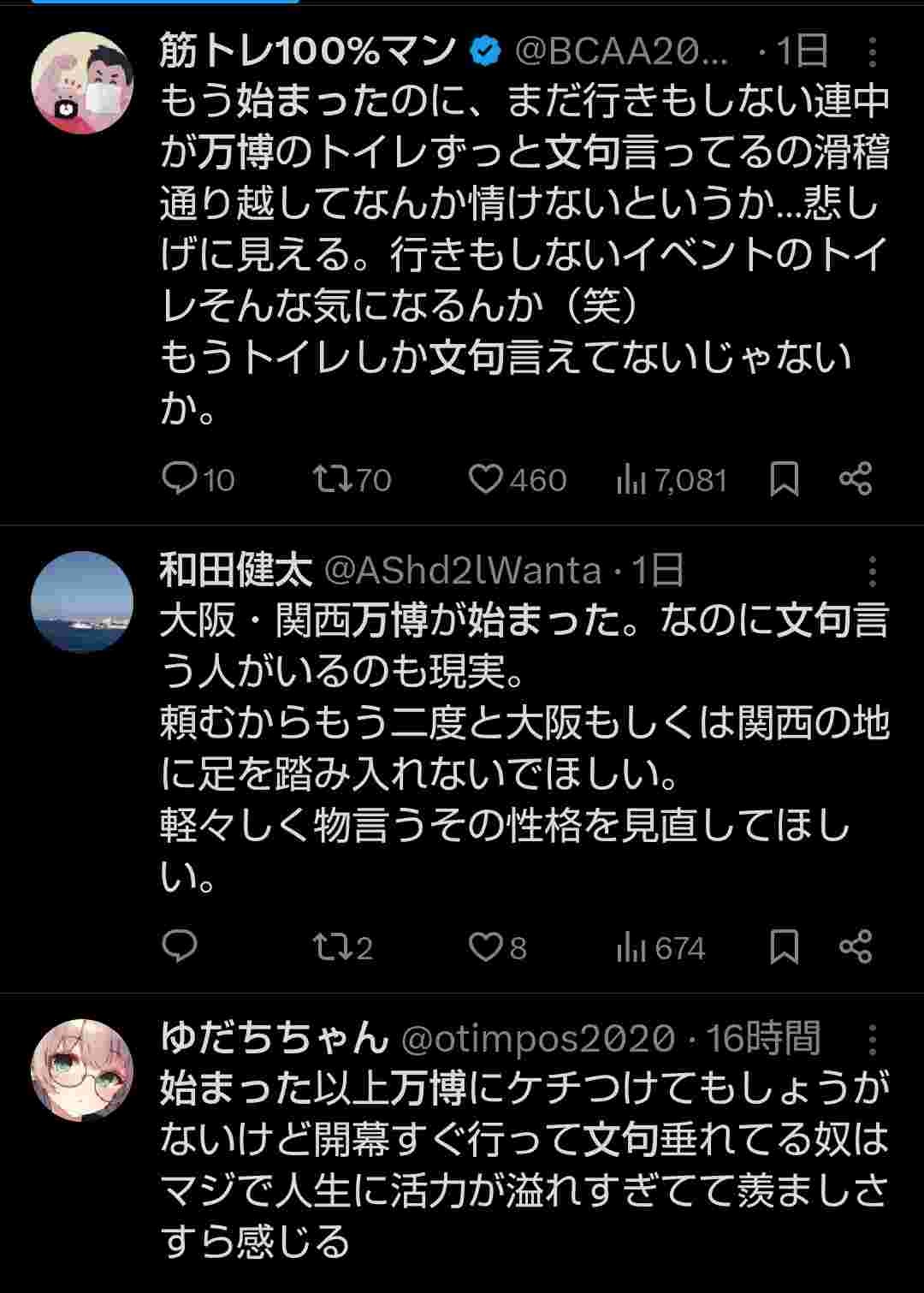Repost 和田健太's post

coord(331,946)
